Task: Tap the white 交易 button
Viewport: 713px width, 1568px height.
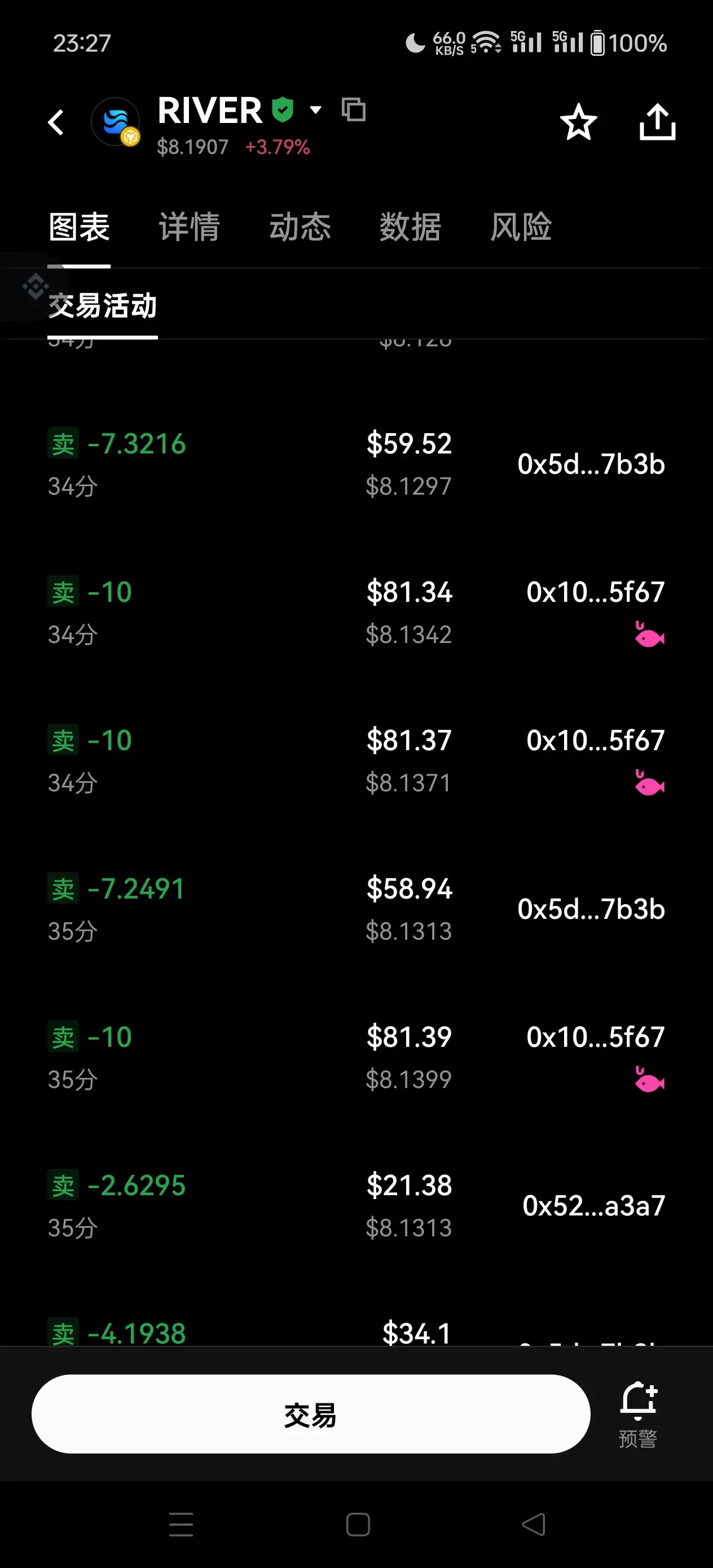Action: click(311, 1415)
